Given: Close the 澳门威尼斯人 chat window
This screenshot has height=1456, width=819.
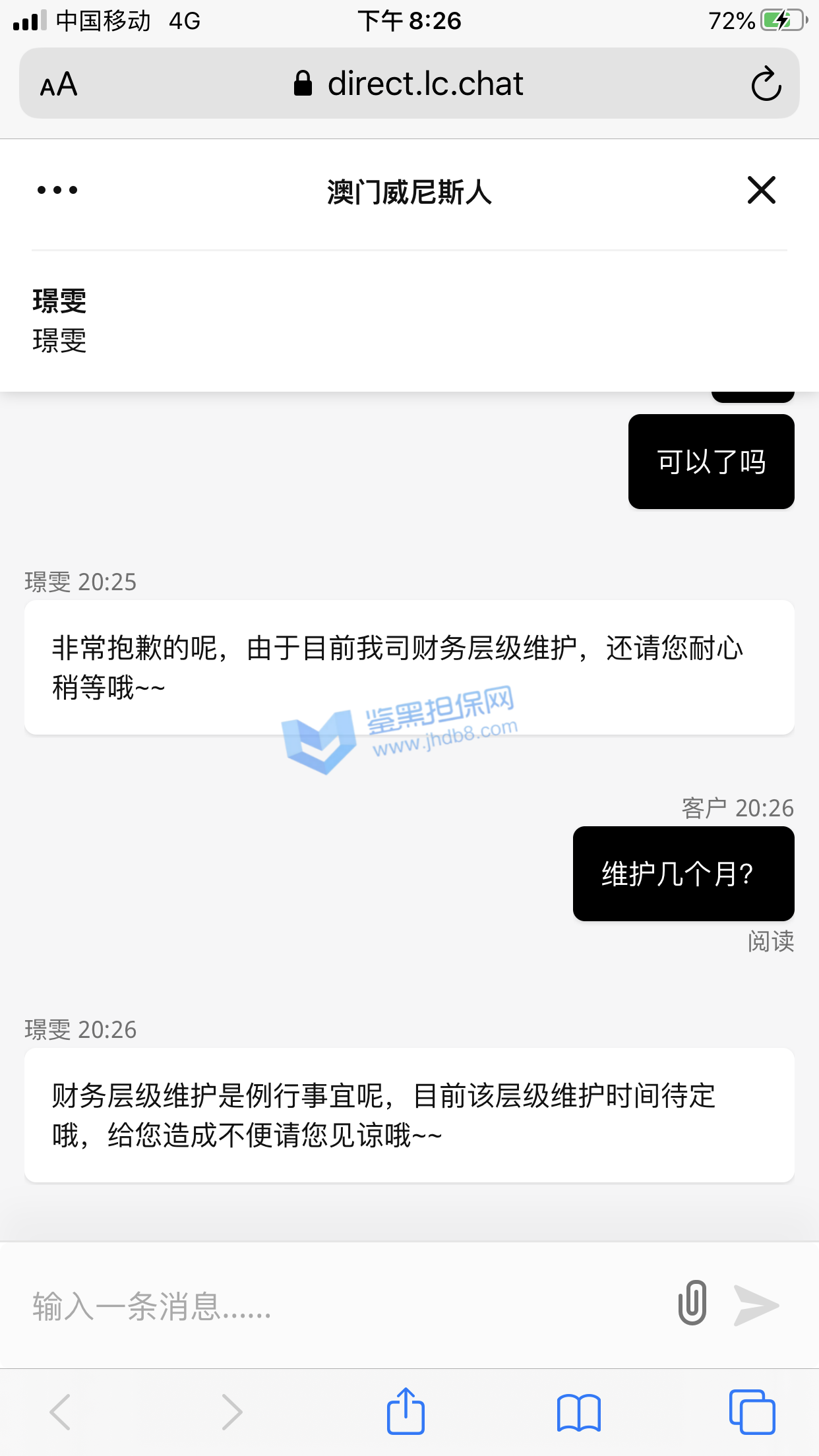Looking at the screenshot, I should pos(761,191).
